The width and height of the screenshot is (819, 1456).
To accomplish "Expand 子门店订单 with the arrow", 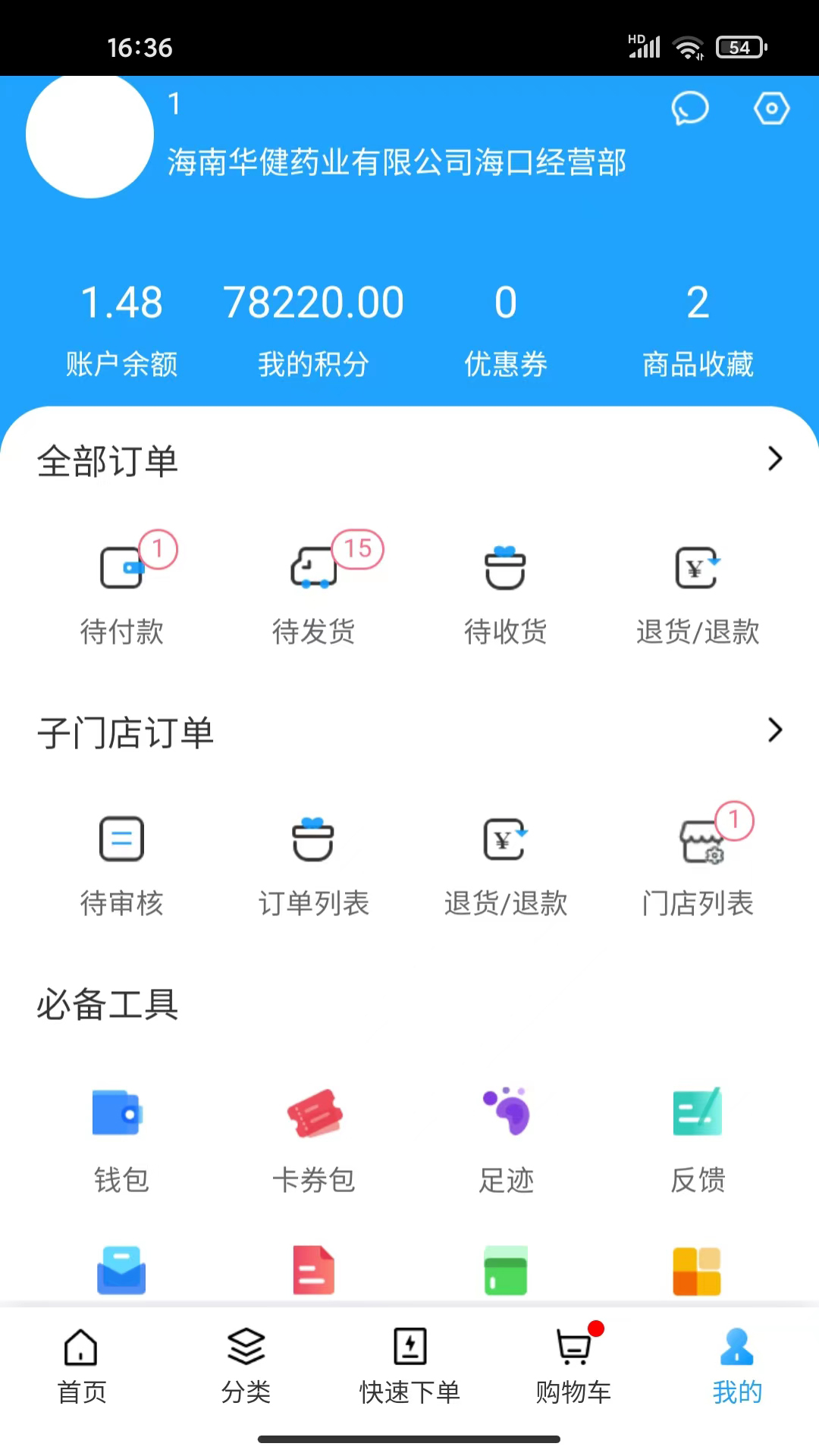I will (x=775, y=730).
